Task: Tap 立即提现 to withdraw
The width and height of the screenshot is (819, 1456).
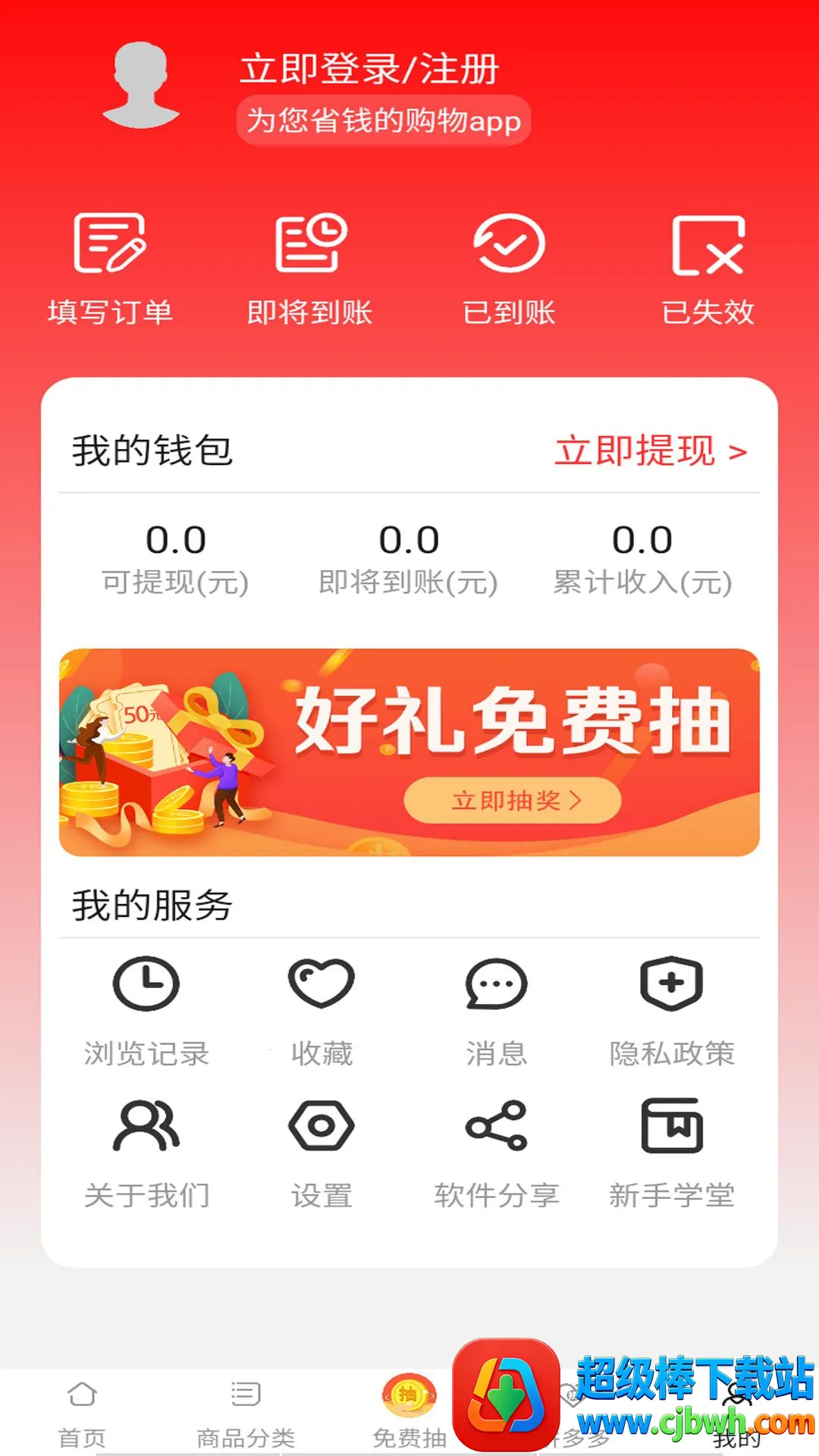Action: (651, 451)
